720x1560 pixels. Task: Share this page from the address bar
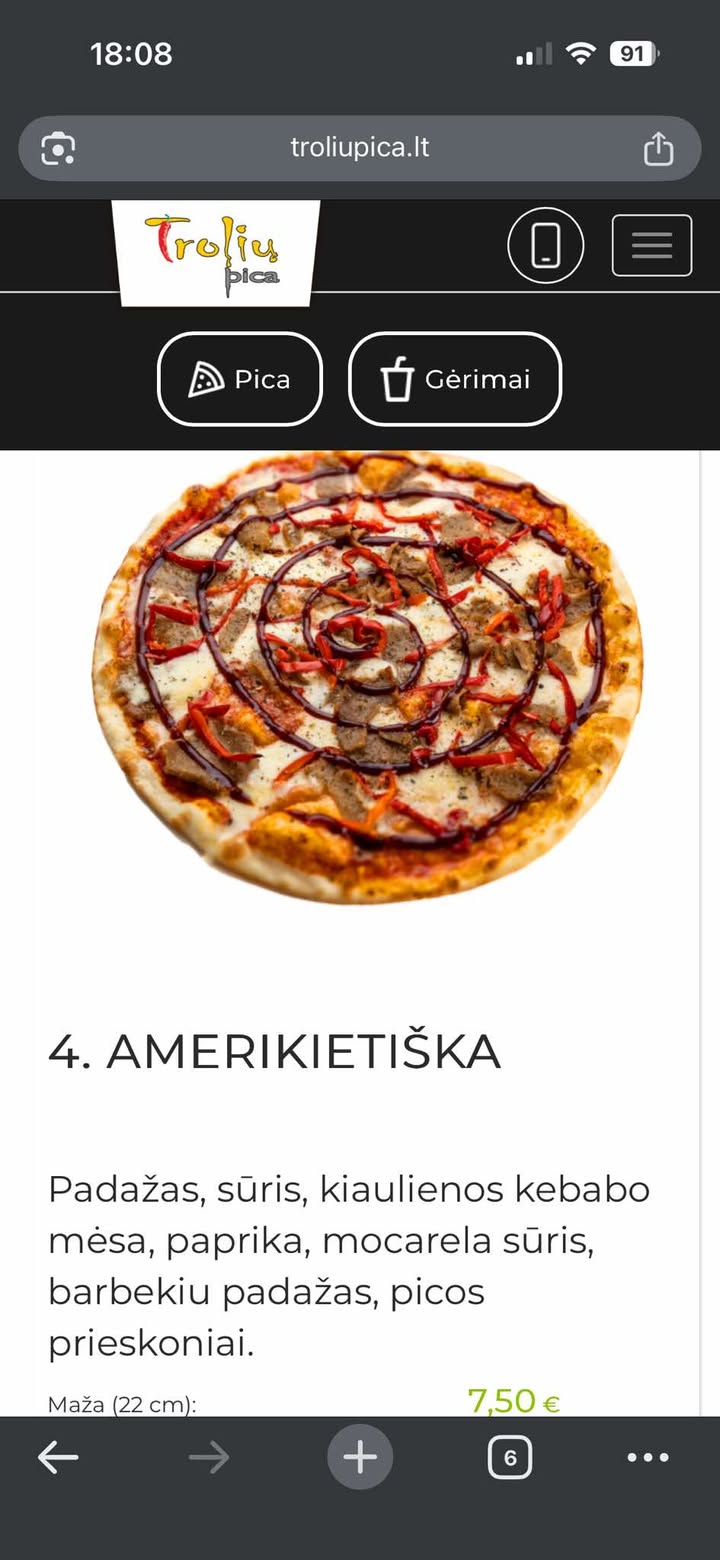tap(658, 149)
